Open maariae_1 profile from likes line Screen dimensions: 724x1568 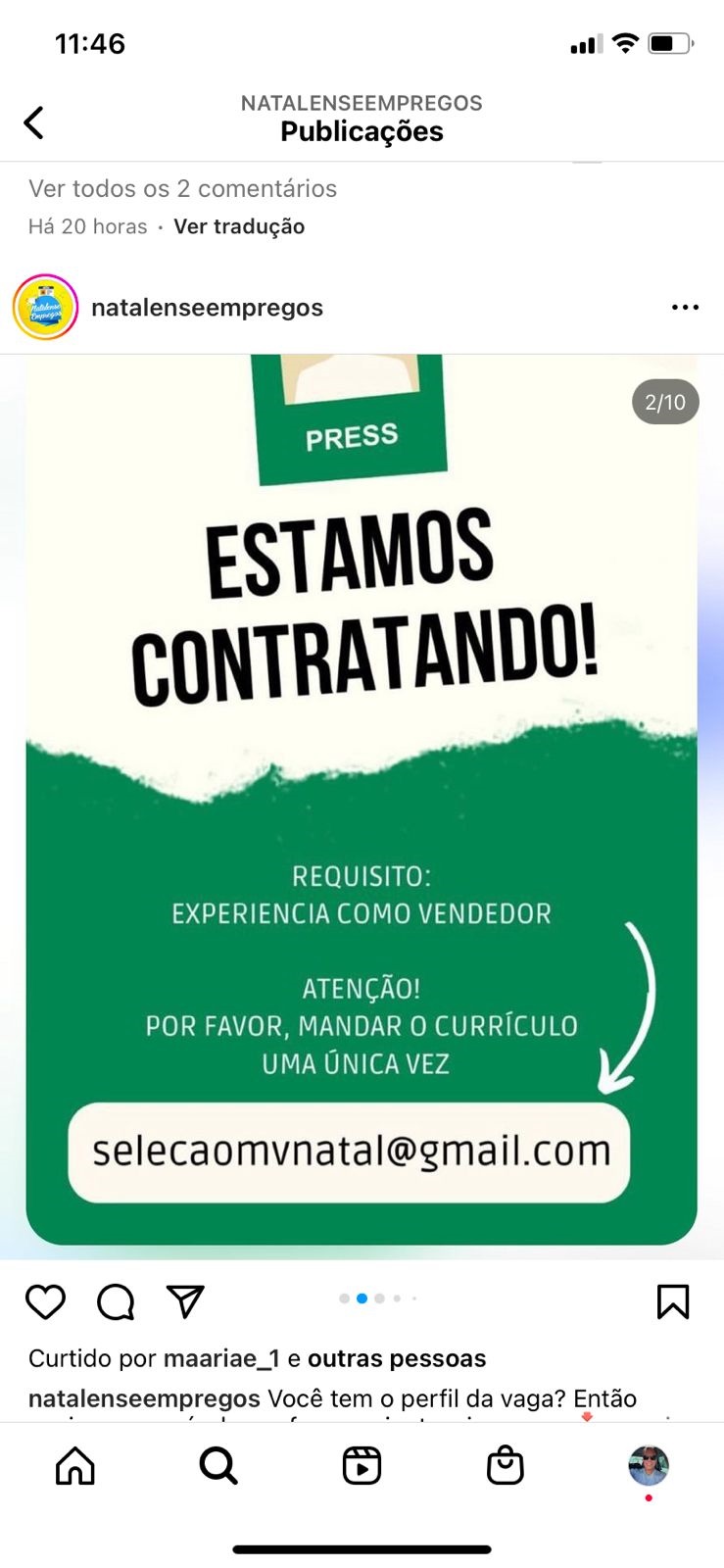[x=221, y=1358]
